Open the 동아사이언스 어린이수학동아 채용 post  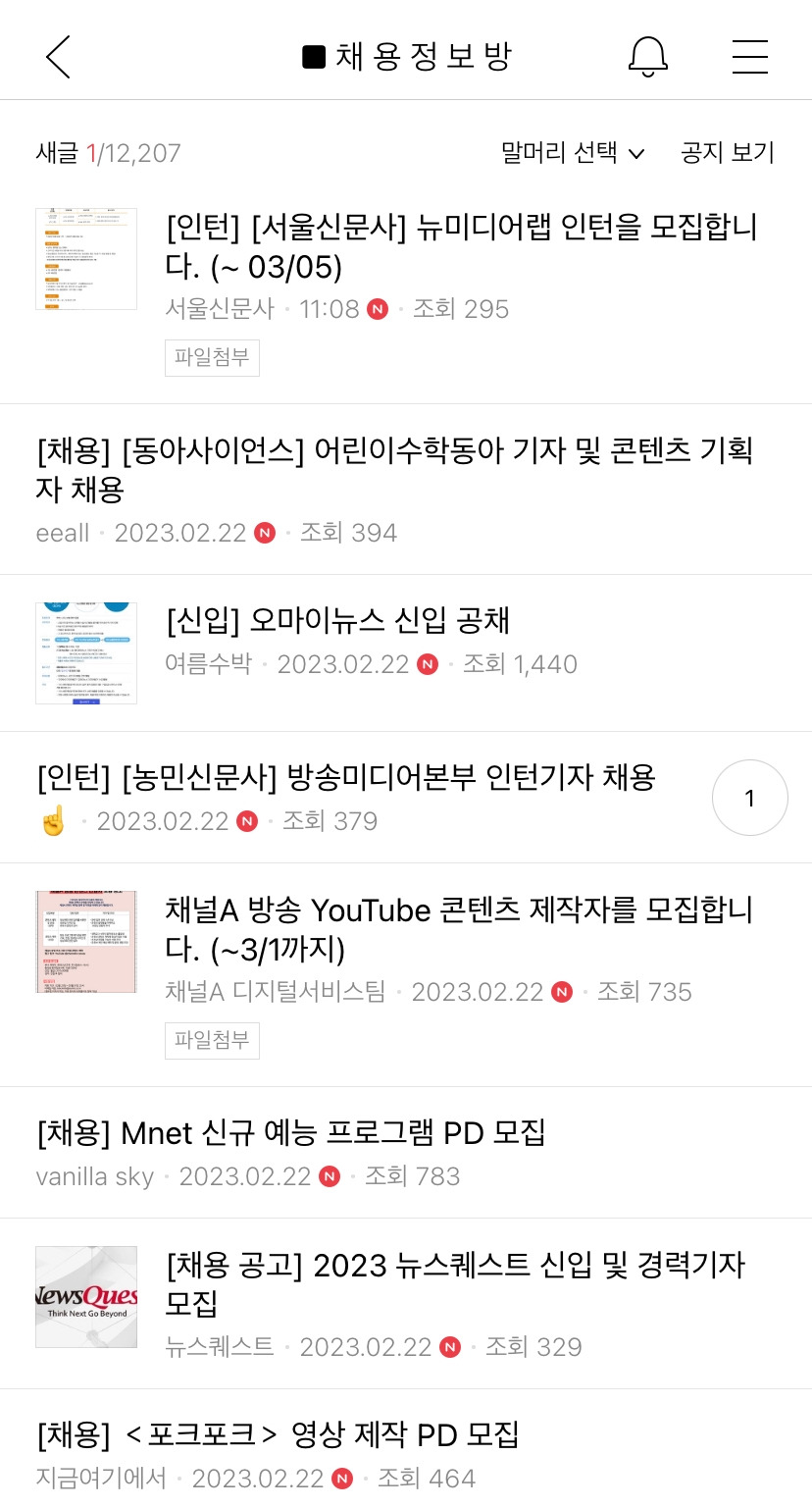[x=392, y=470]
